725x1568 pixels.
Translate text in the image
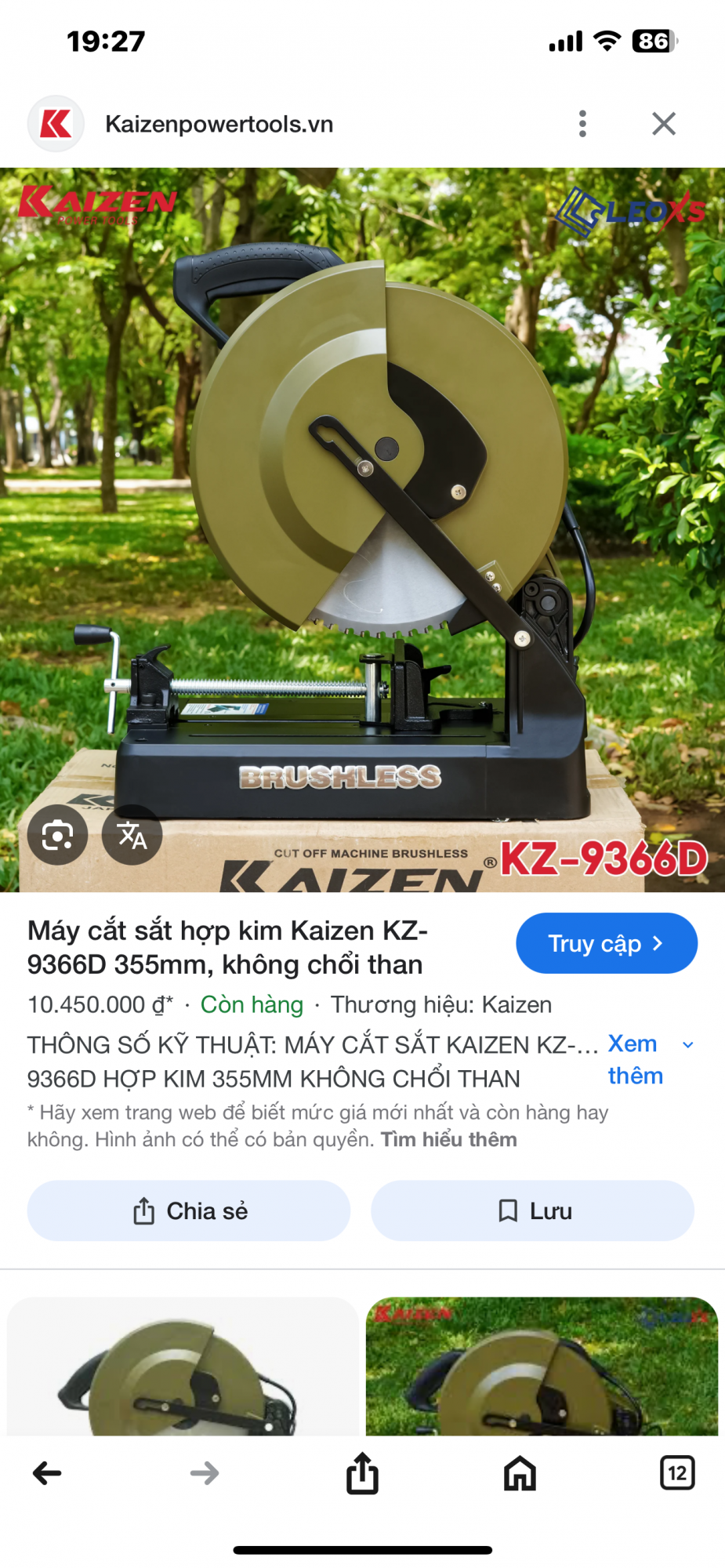(x=132, y=835)
